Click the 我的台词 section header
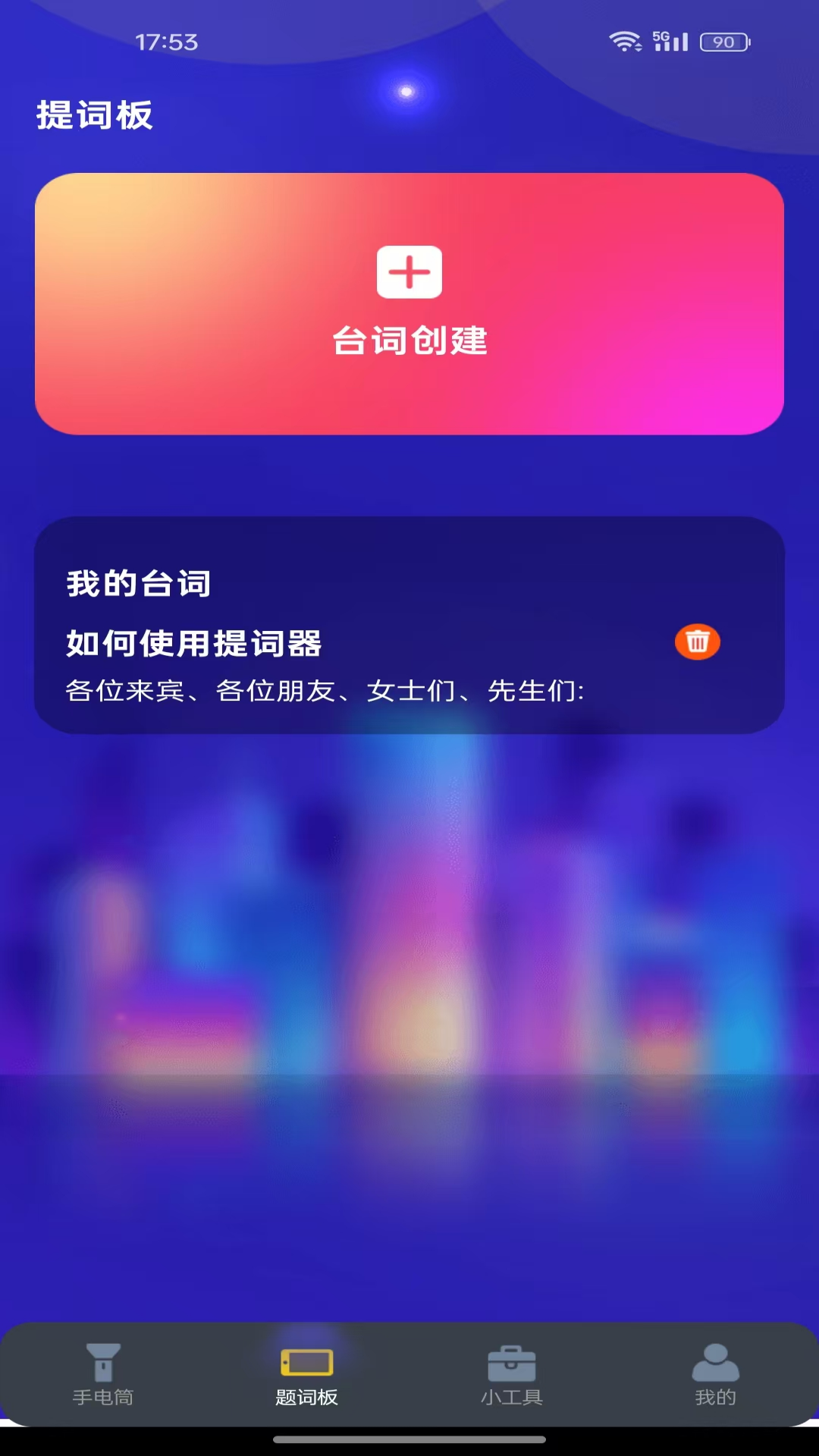This screenshot has width=819, height=1456. click(139, 584)
